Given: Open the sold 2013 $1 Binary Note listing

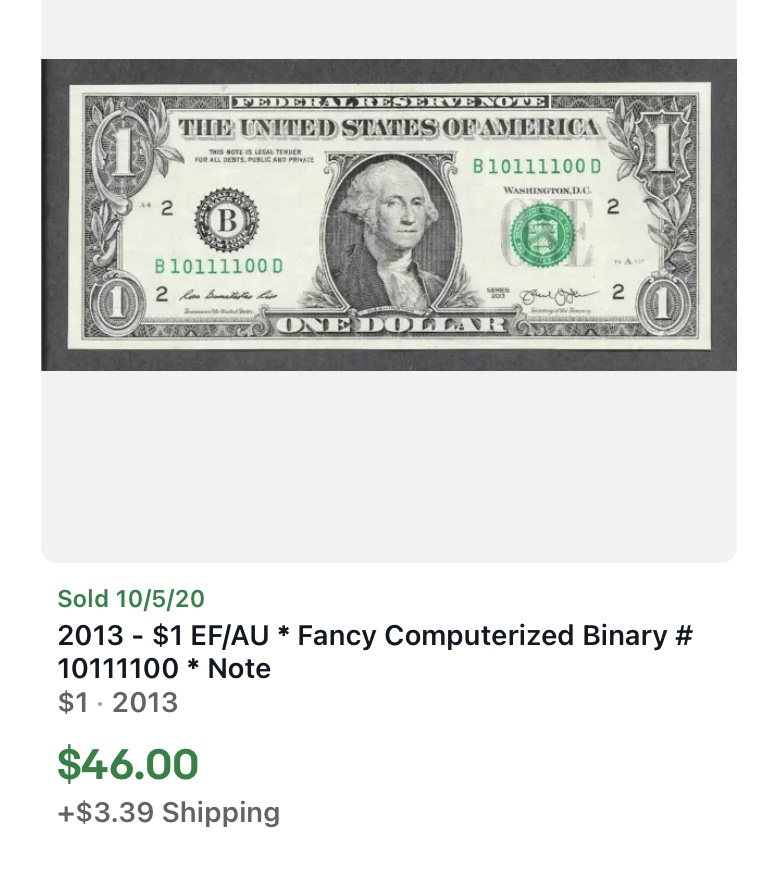Looking at the screenshot, I should pos(375,651).
